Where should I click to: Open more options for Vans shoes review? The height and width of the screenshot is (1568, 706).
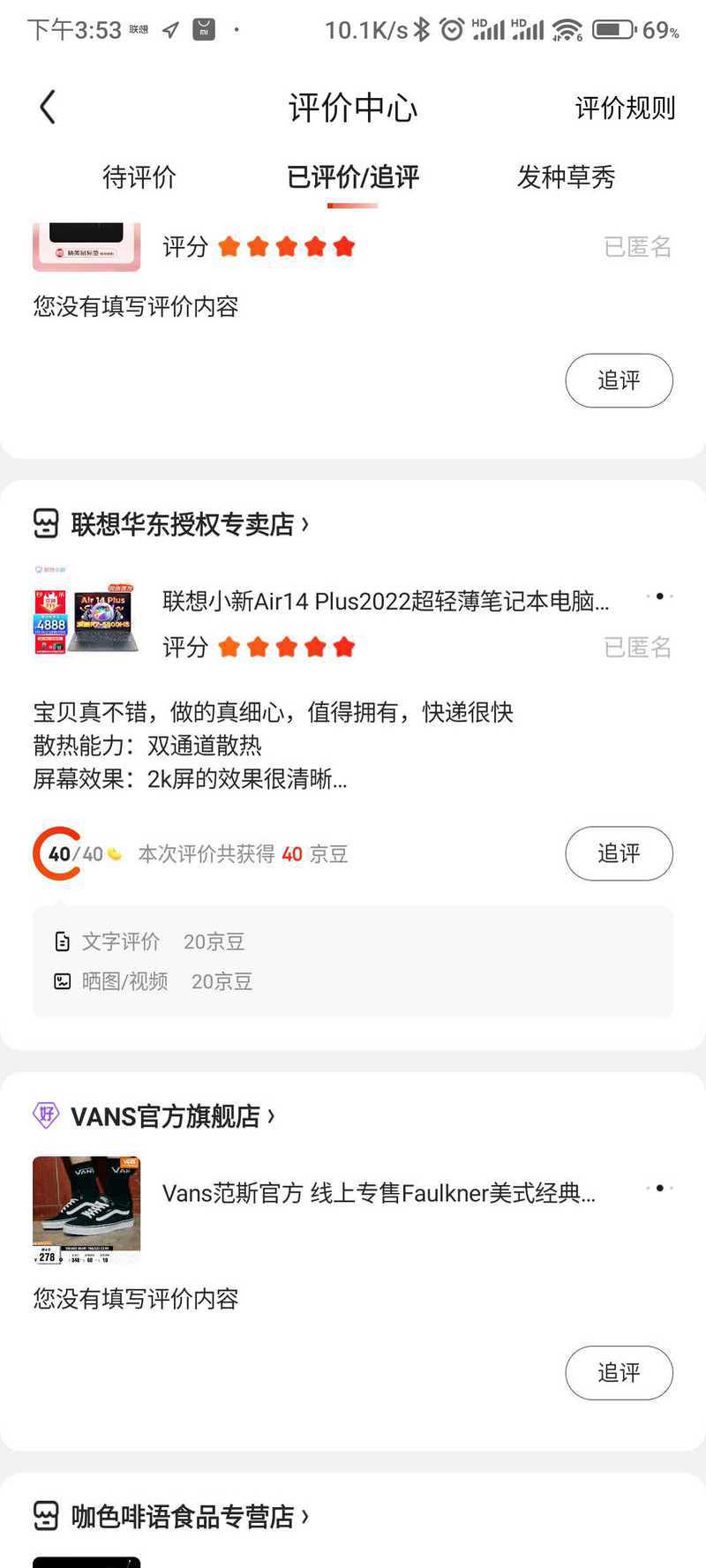click(659, 1188)
